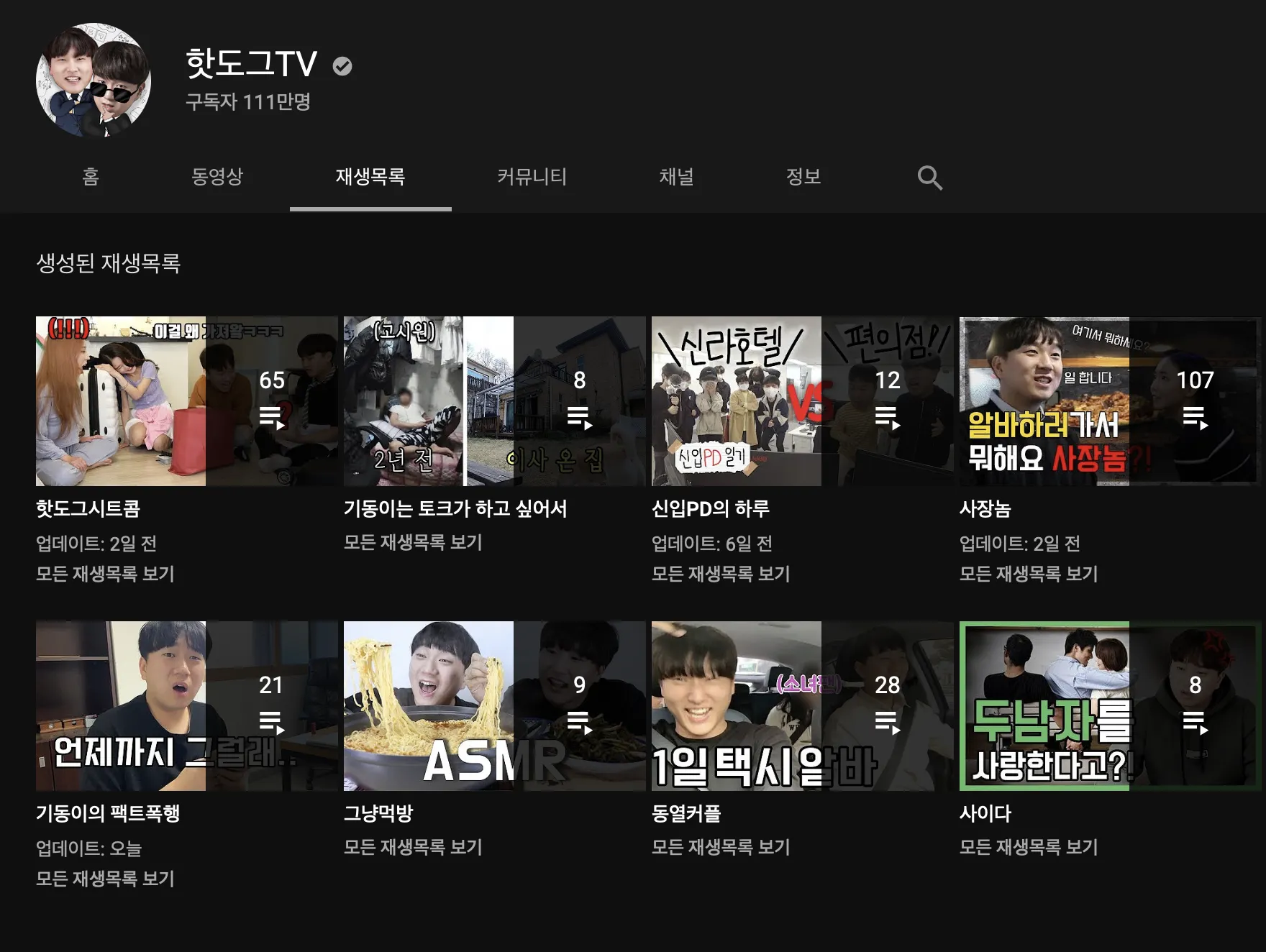The width and height of the screenshot is (1266, 952).
Task: Open the 사장놈 playlist with 107 videos
Action: 1110,401
